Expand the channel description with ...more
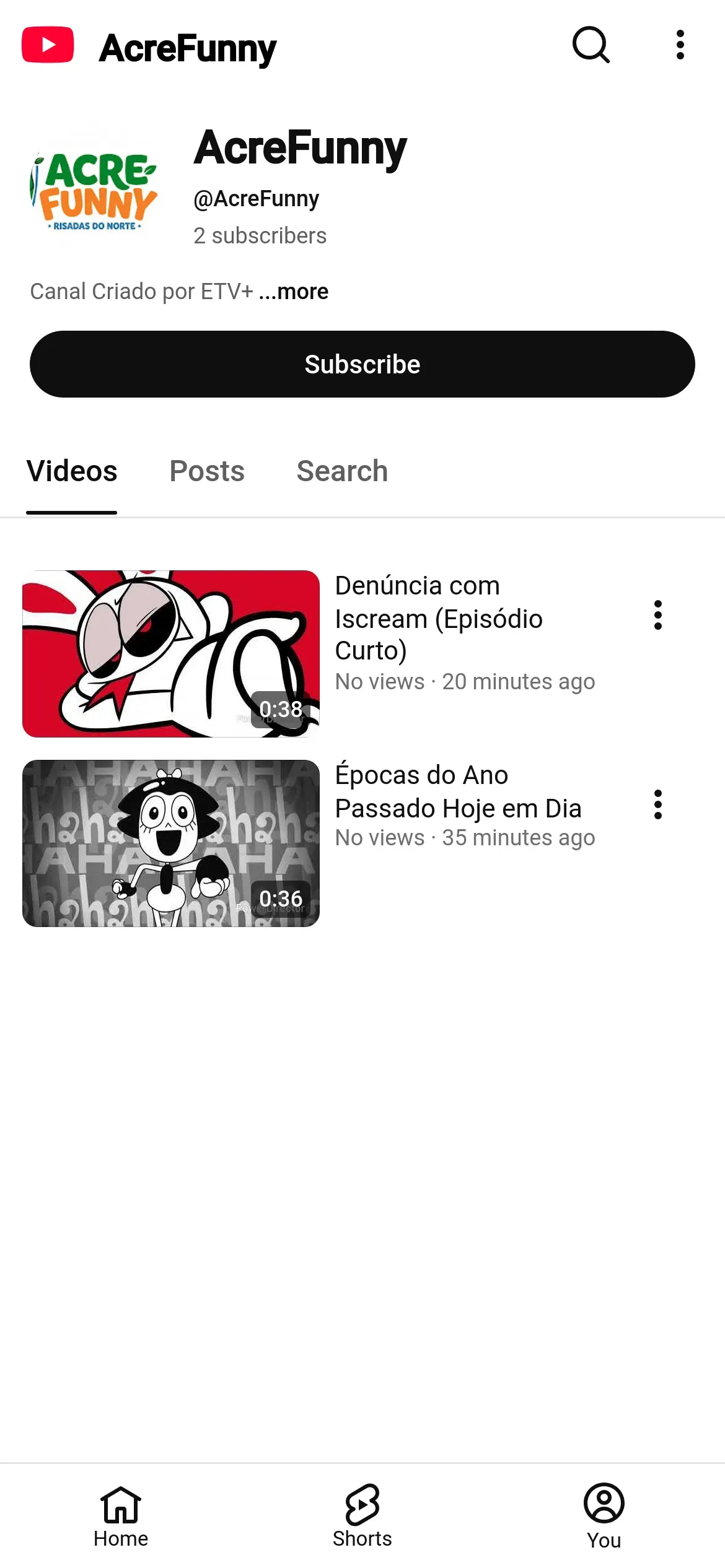 (294, 291)
